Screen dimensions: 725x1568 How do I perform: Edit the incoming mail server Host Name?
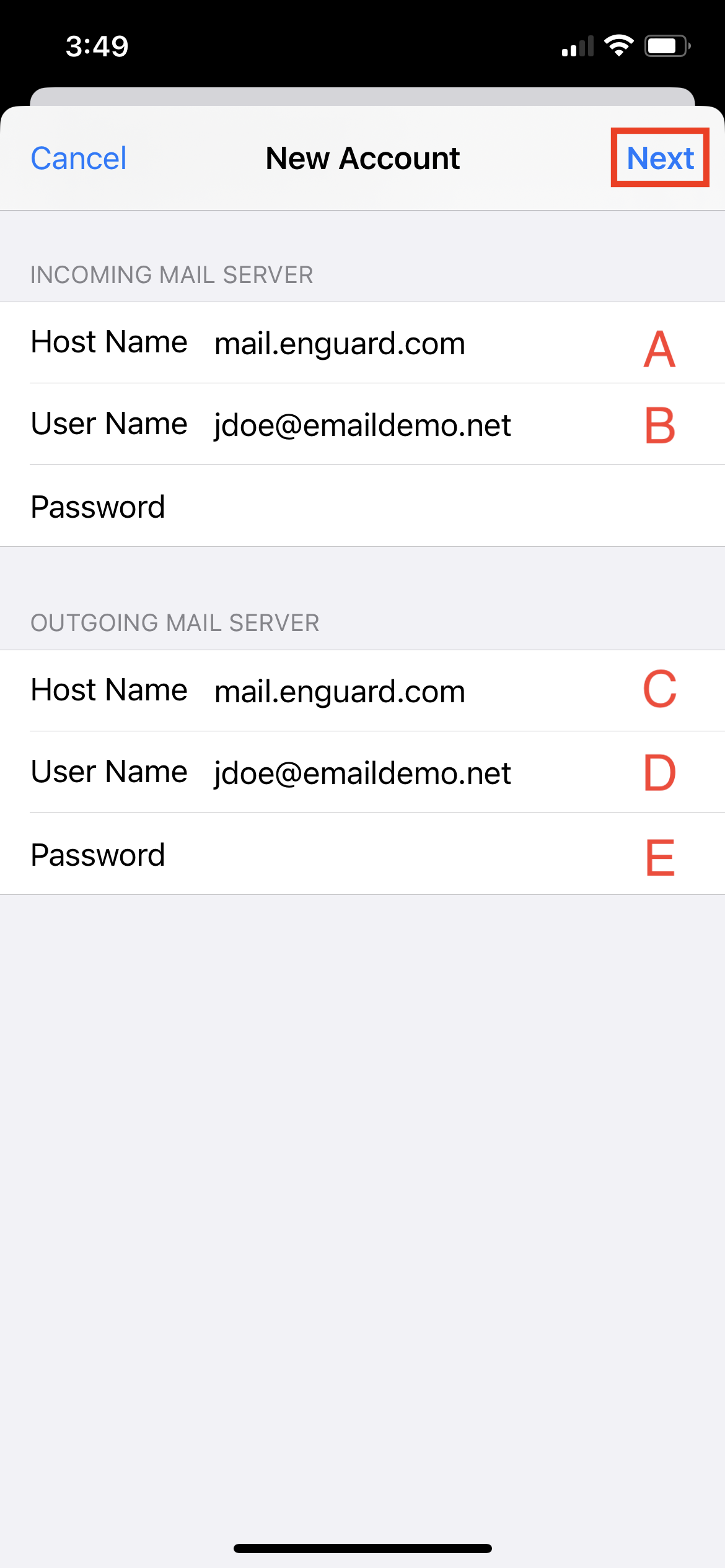362,342
